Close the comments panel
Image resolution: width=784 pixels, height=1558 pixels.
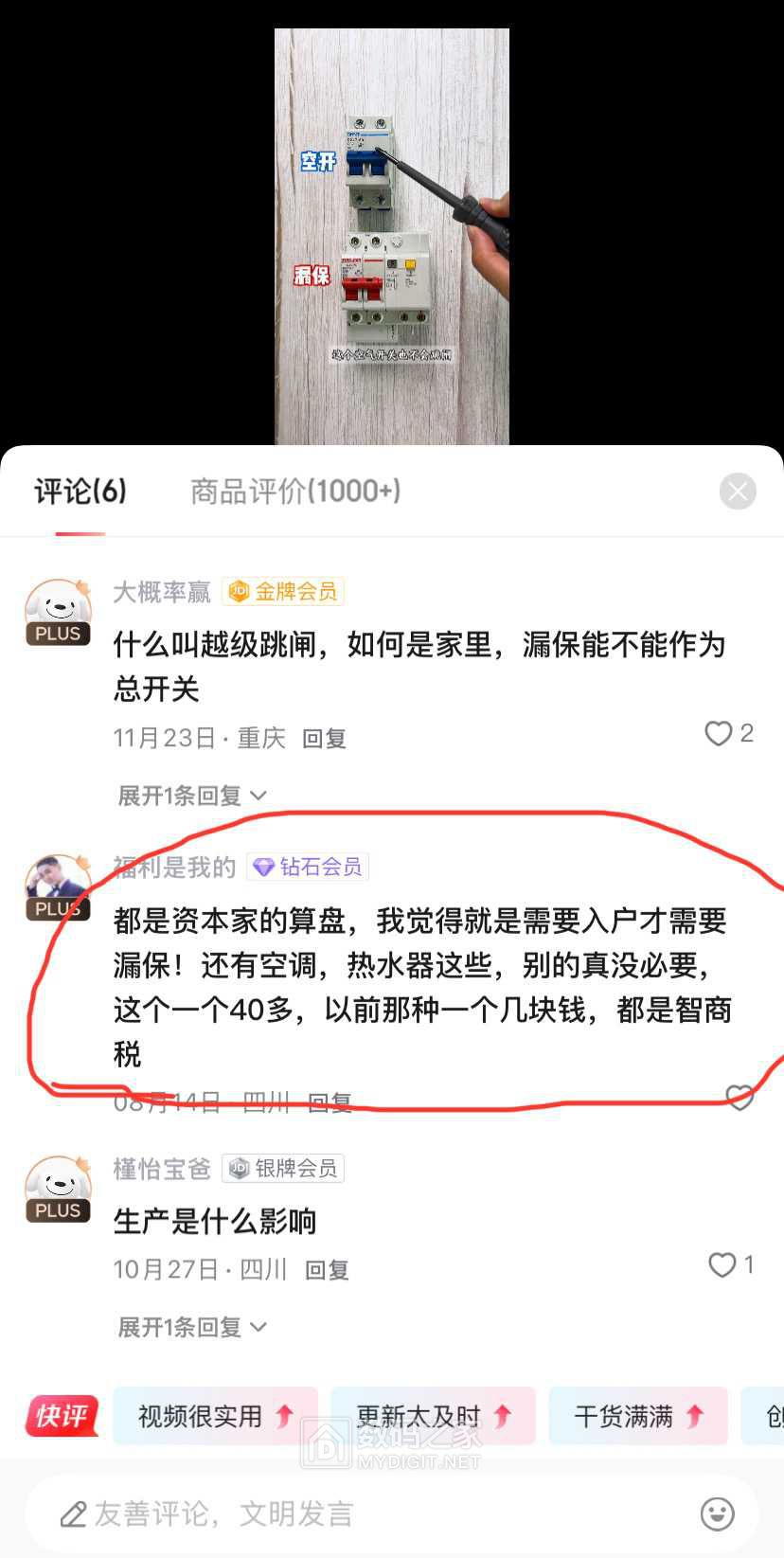(x=738, y=491)
